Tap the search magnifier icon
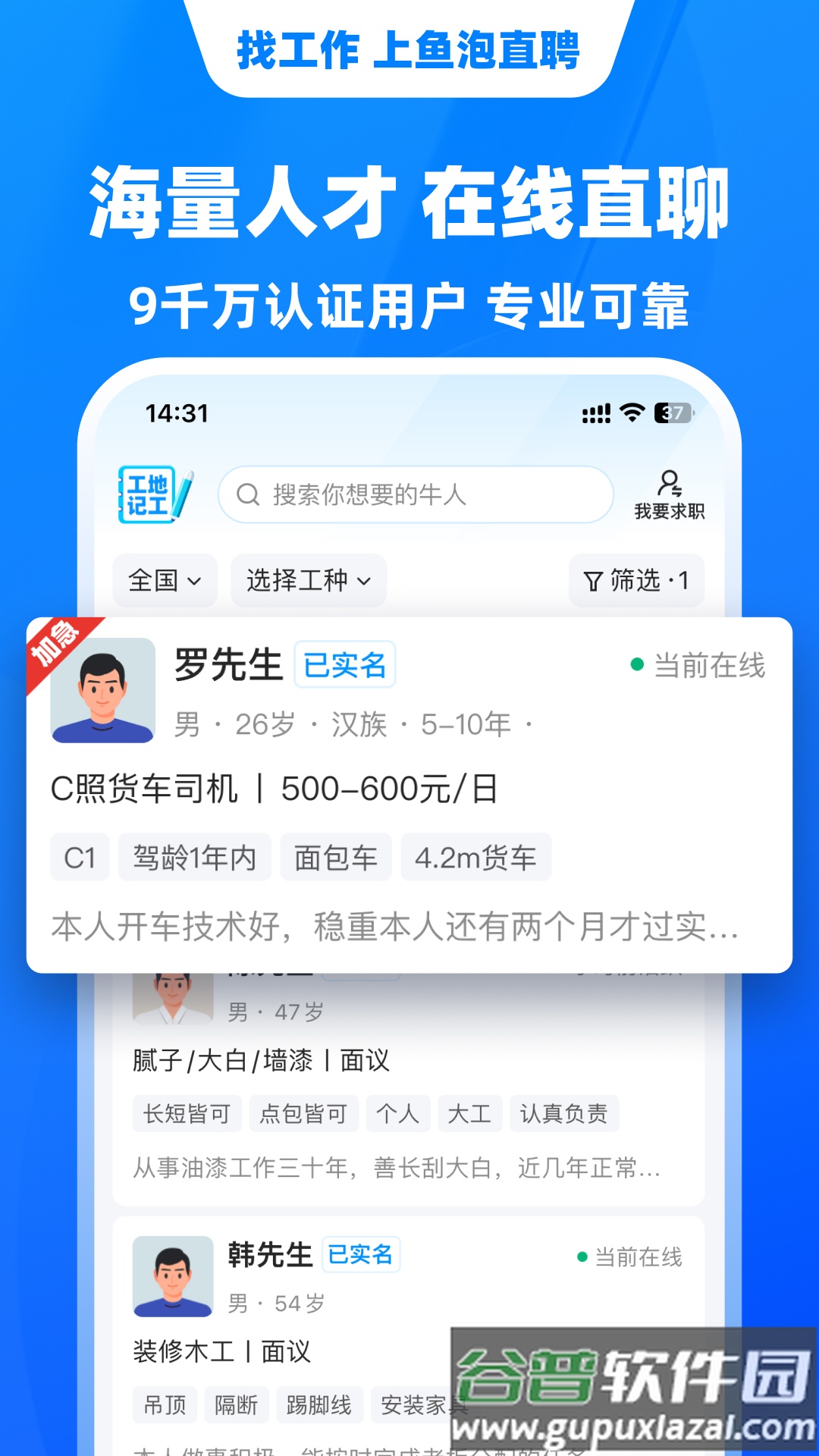 (x=247, y=495)
